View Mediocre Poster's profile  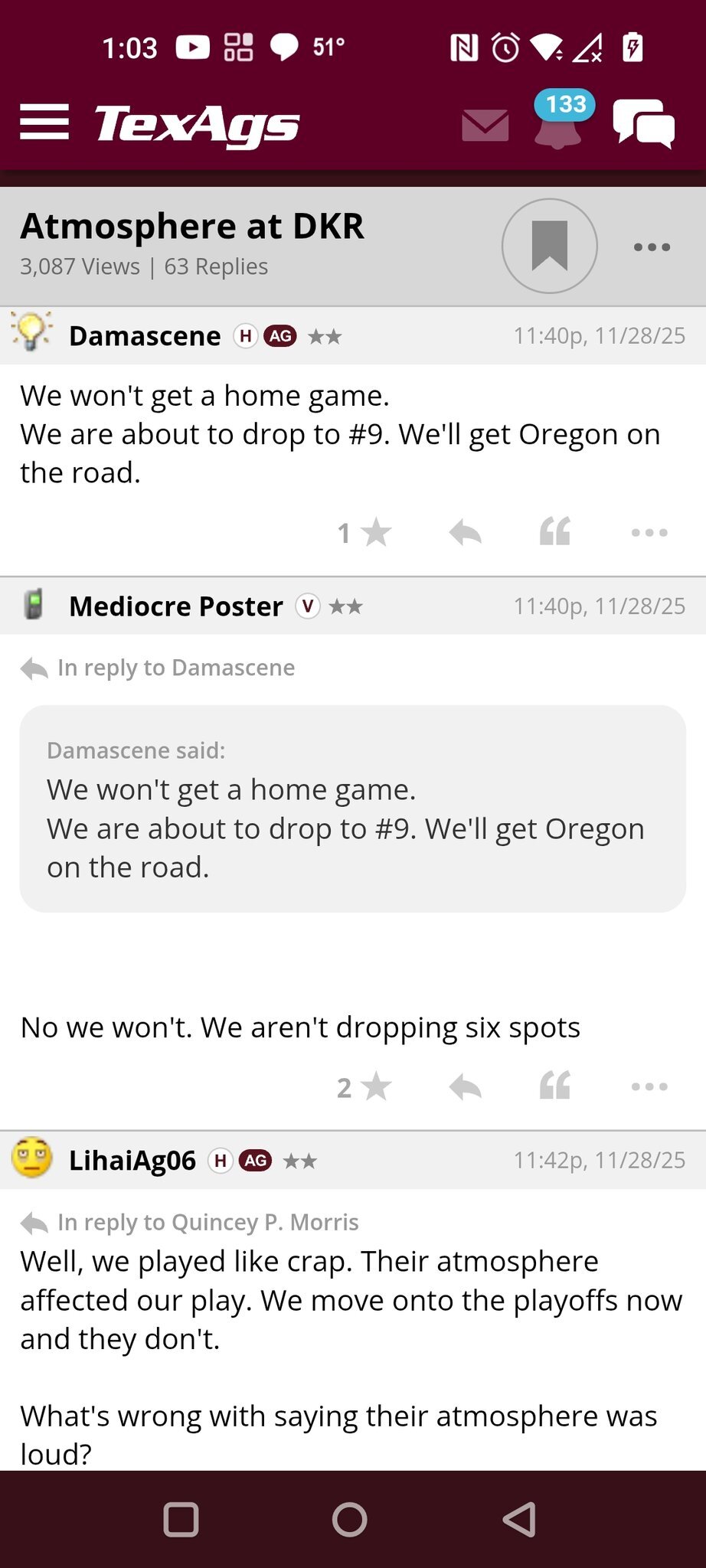[175, 606]
